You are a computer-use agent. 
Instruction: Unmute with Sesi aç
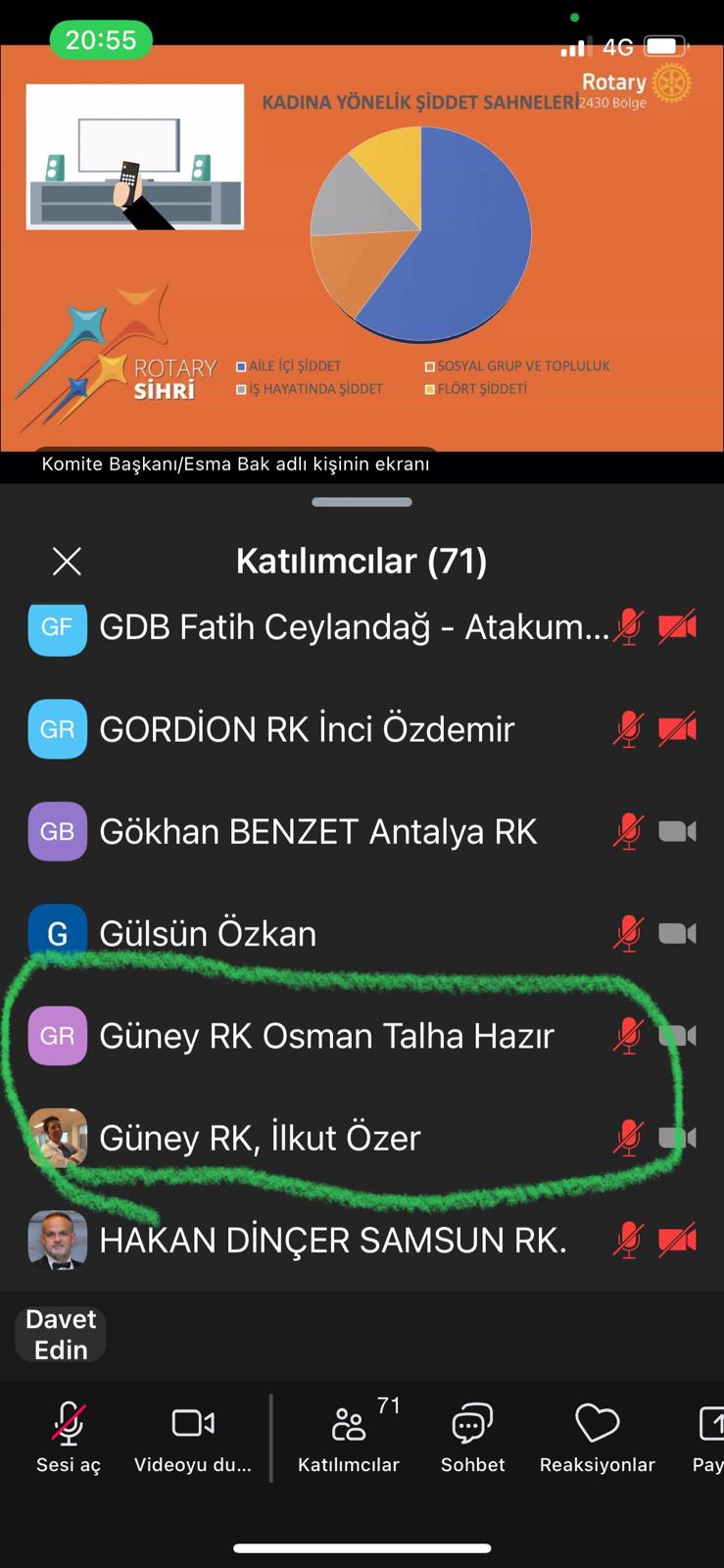(69, 1438)
